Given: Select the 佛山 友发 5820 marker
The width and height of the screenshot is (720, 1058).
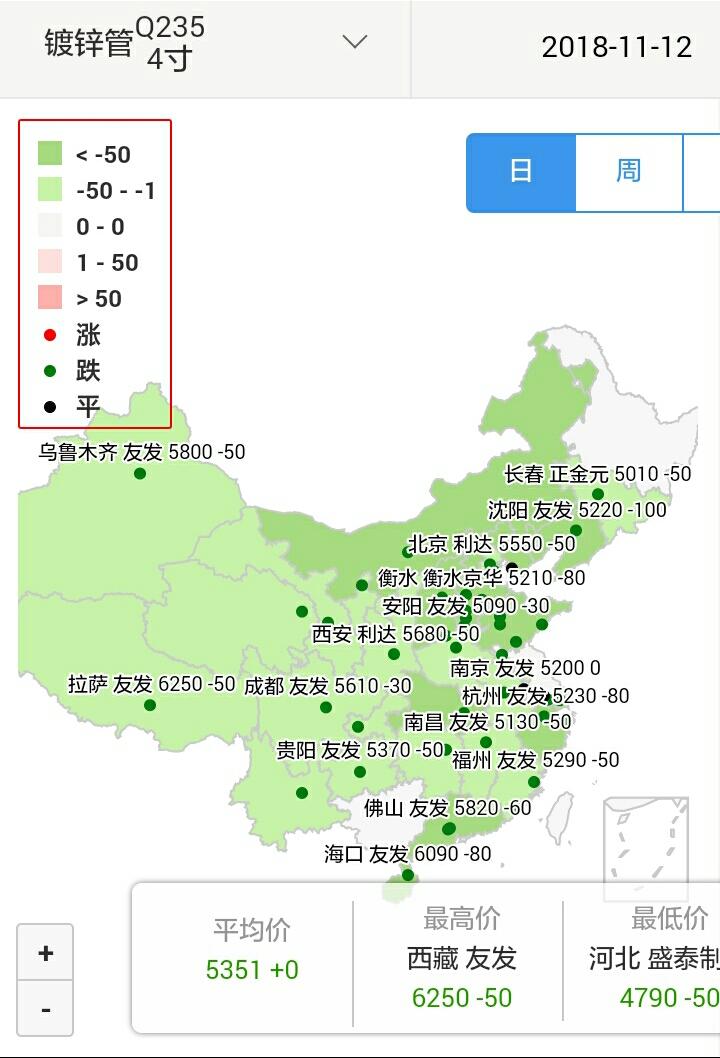Looking at the screenshot, I should (x=449, y=828).
